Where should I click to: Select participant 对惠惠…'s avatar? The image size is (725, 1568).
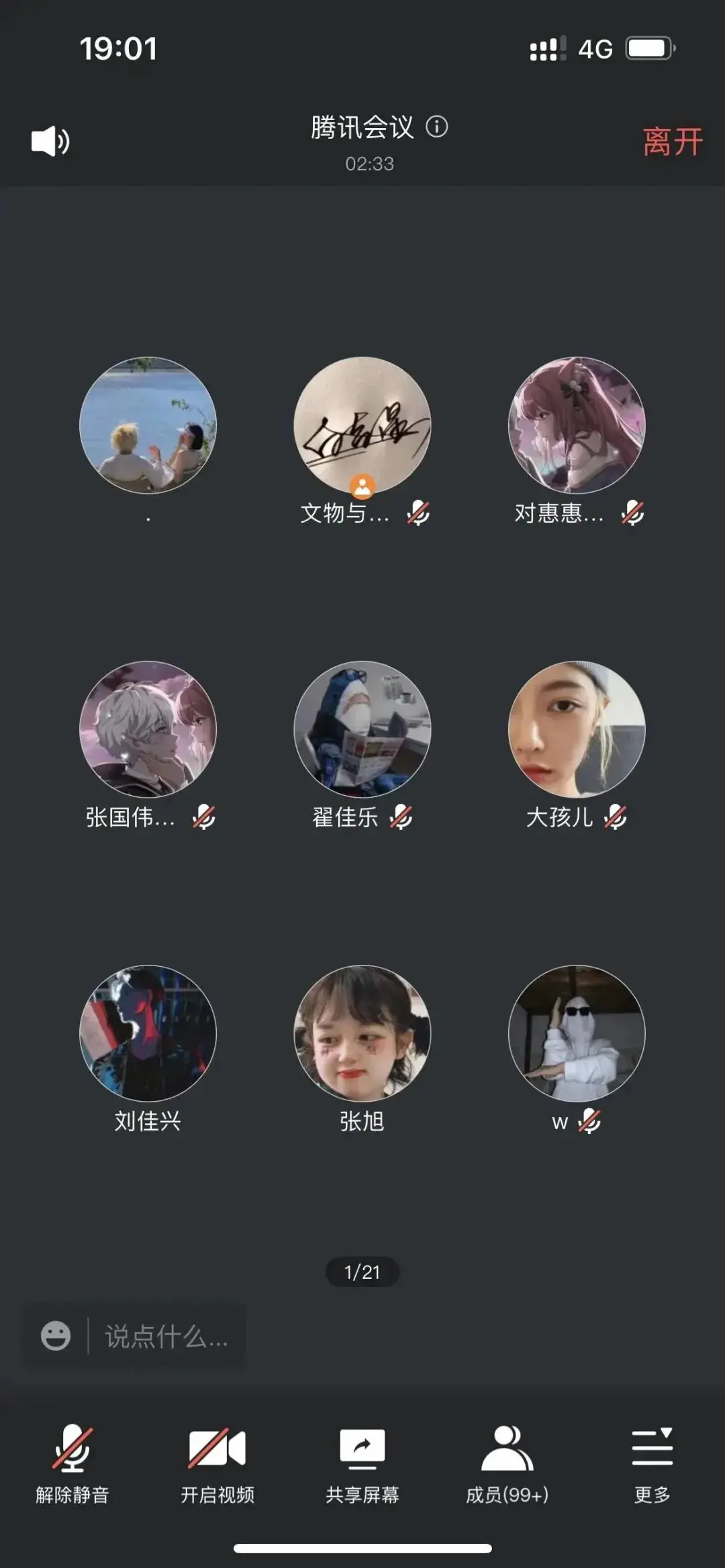(577, 425)
